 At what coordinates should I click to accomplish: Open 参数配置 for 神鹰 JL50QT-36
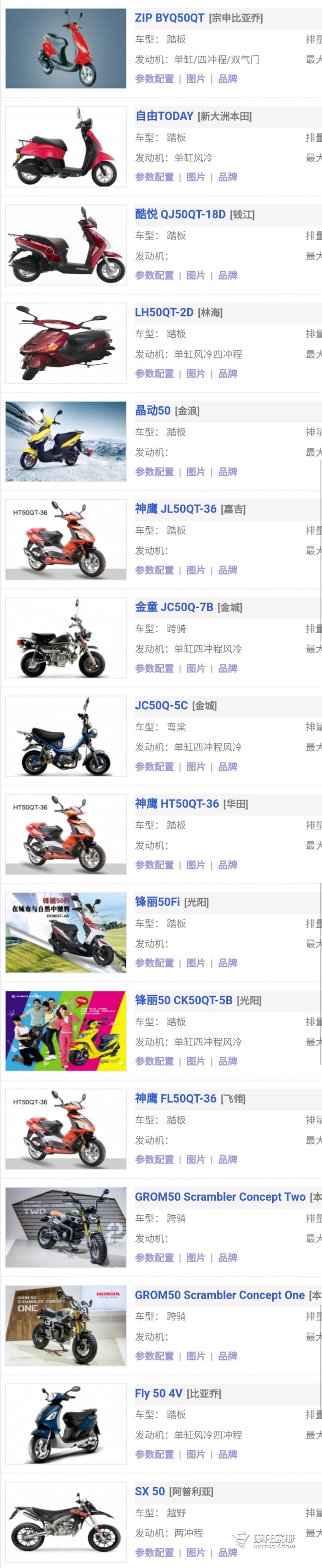(154, 570)
